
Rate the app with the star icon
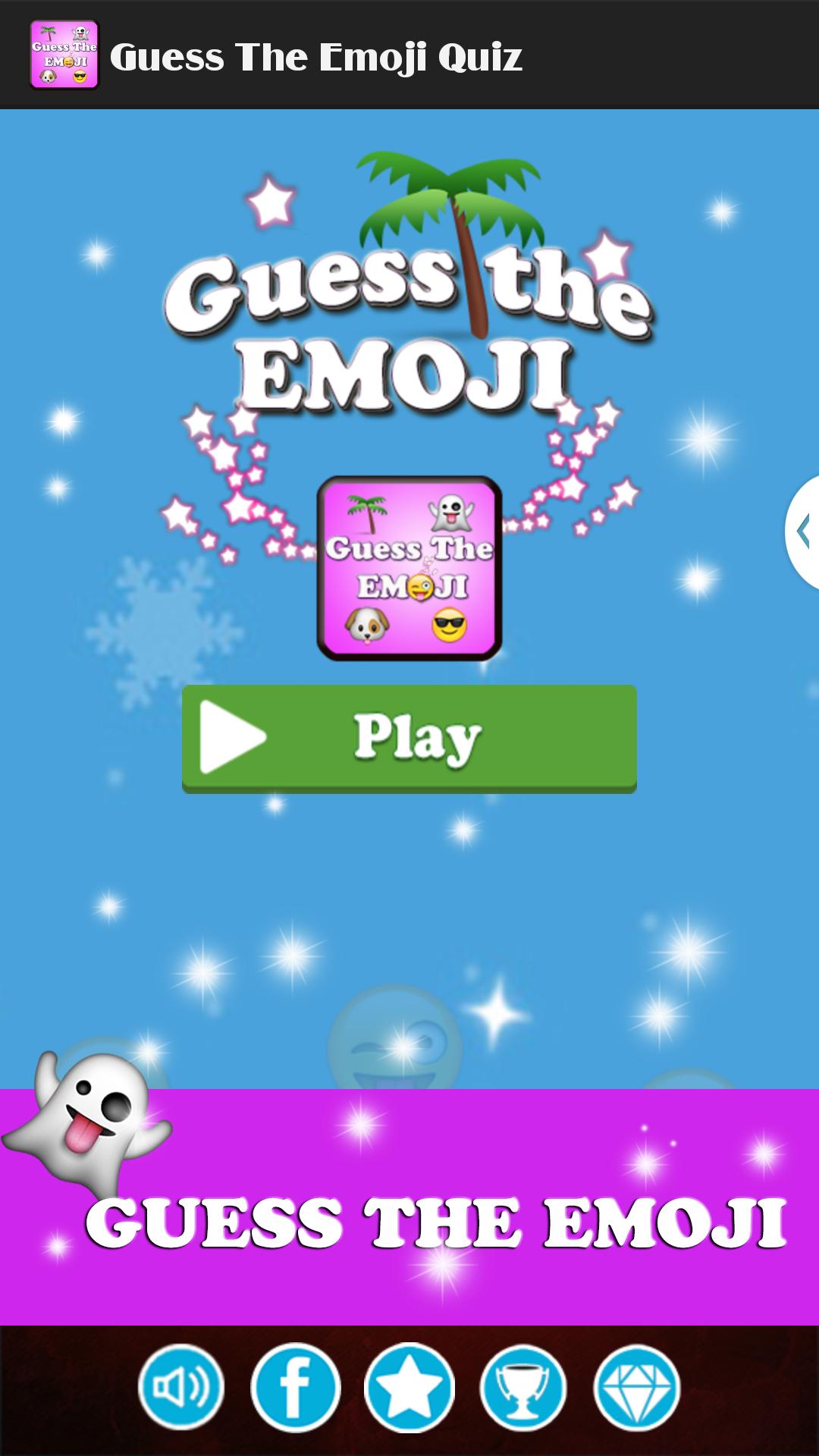[409, 1387]
